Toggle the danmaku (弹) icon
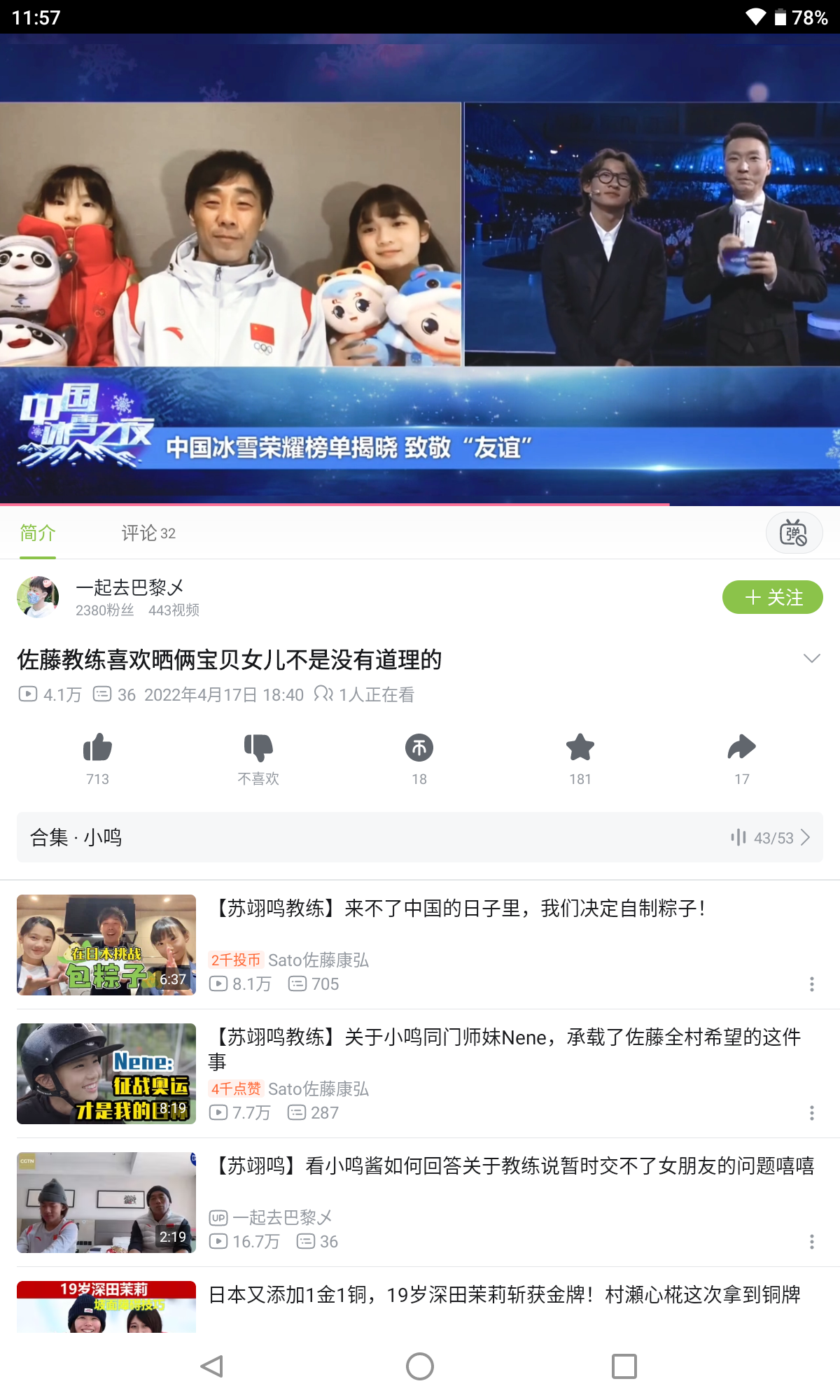The width and height of the screenshot is (840, 1400). [x=794, y=533]
